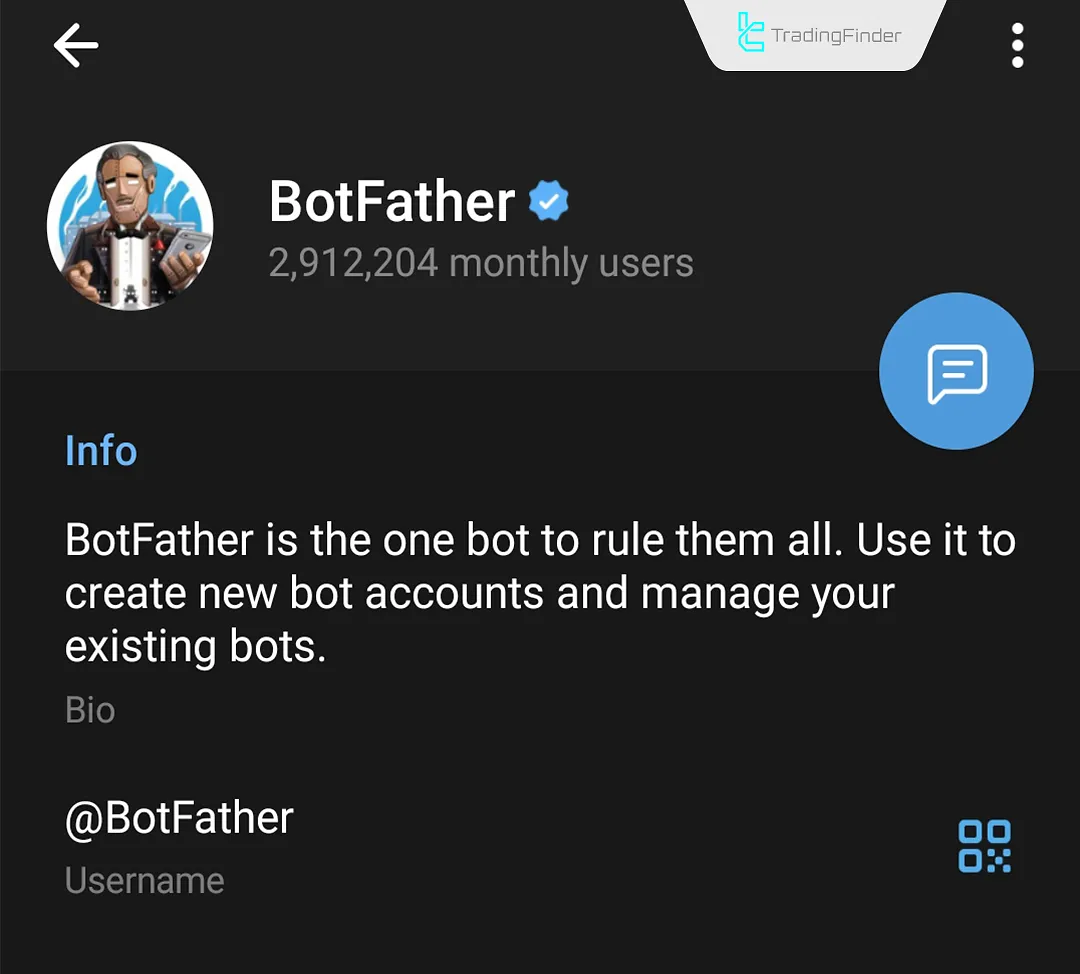Screen dimensions: 1080x974
Task: Go back using the arrow
Action: point(76,46)
